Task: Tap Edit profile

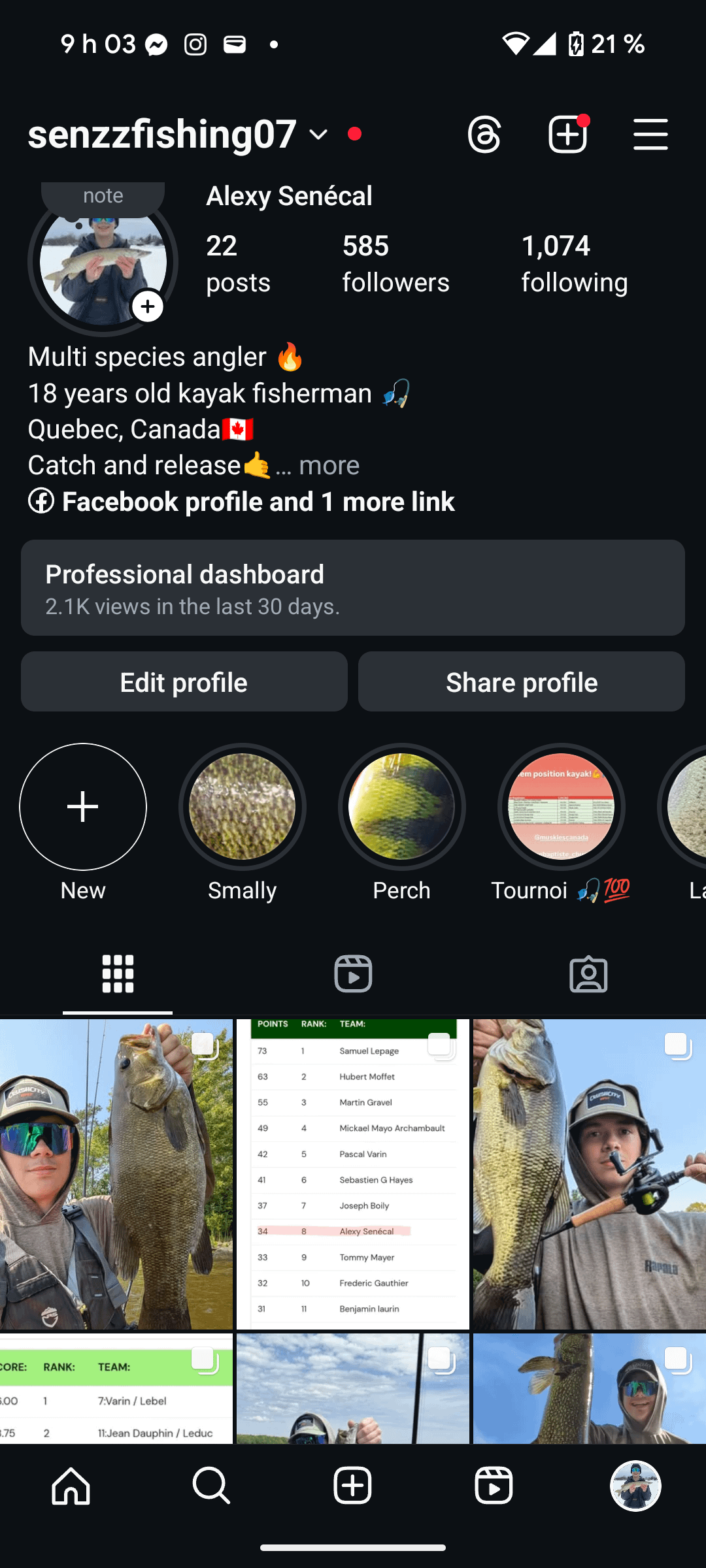Action: pos(184,681)
